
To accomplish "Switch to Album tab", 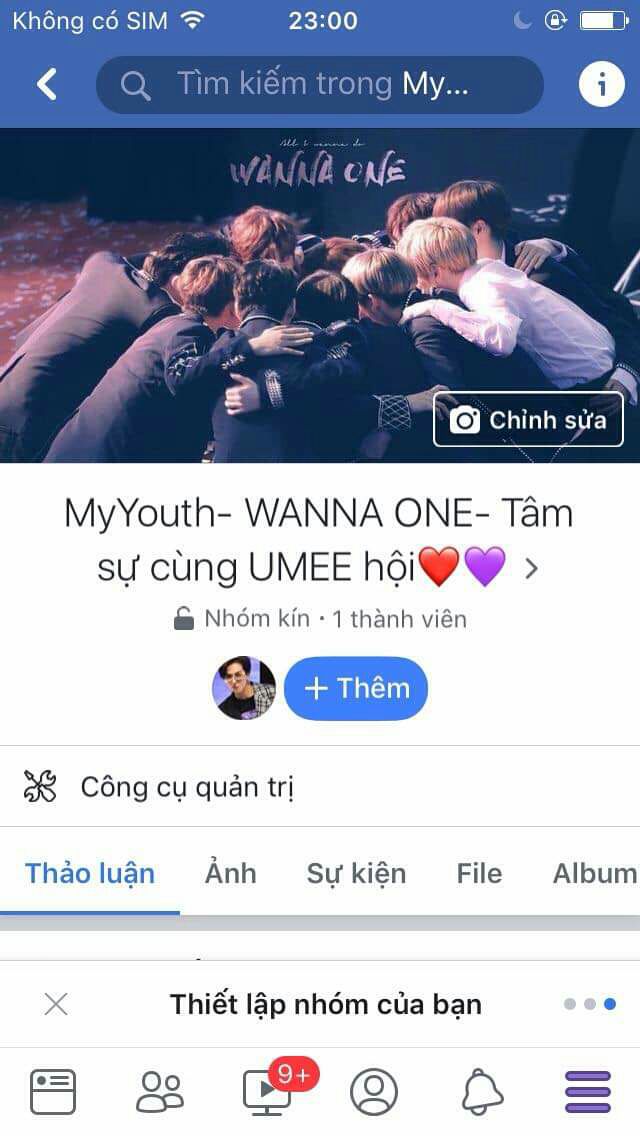I will (595, 873).
